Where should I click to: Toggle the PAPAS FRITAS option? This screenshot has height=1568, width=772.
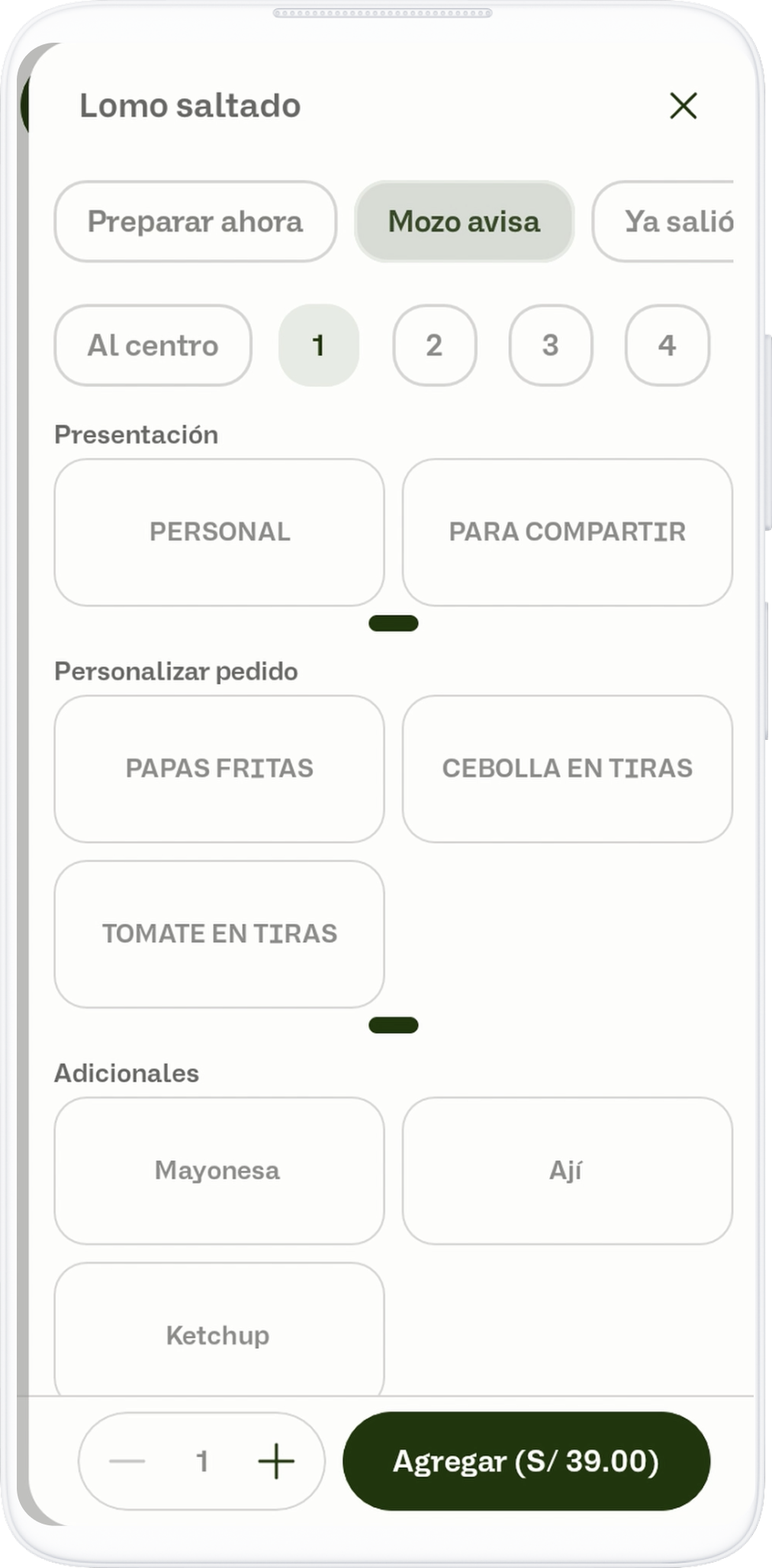(219, 769)
